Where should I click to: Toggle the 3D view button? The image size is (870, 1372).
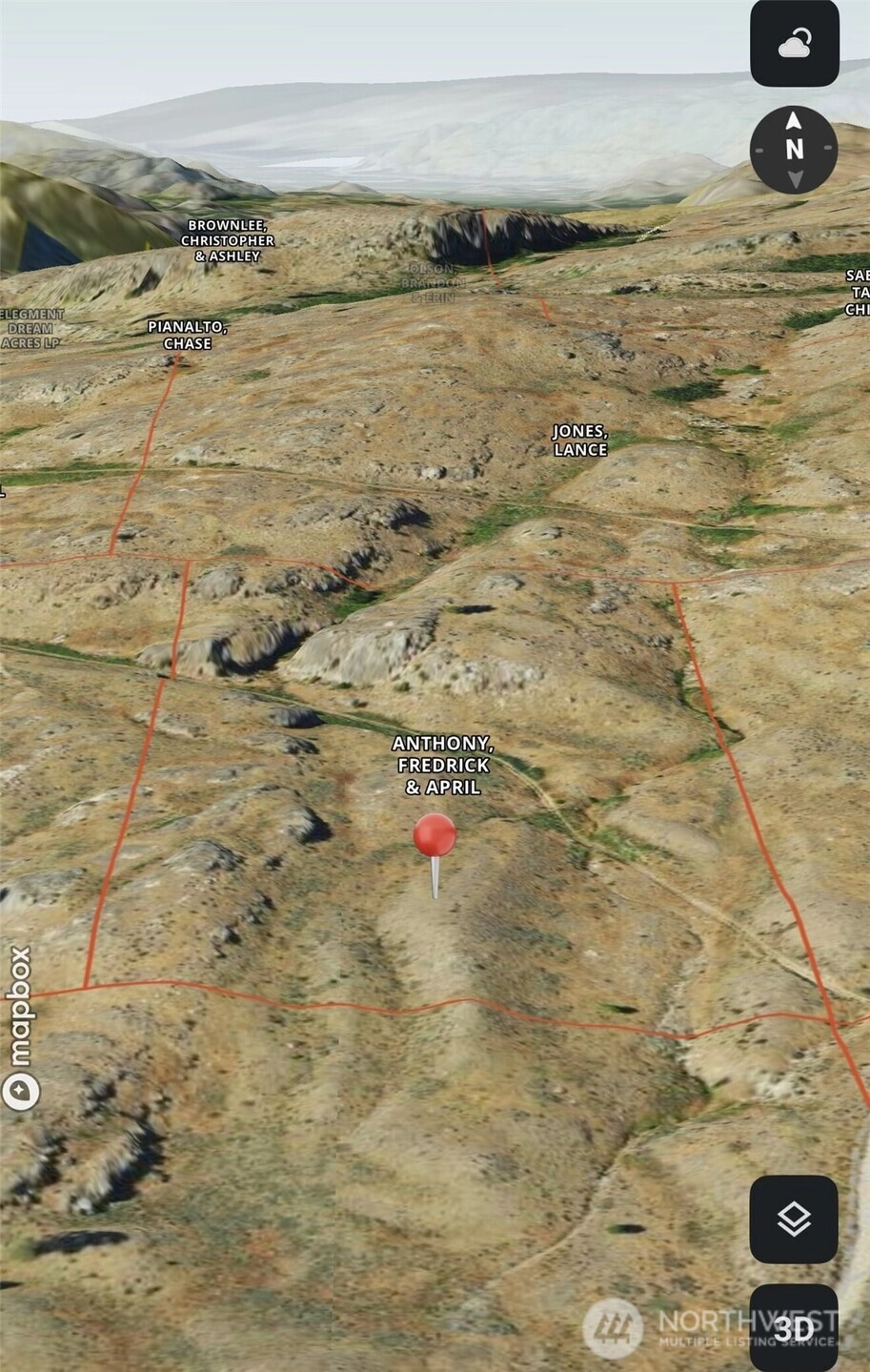(x=794, y=1327)
